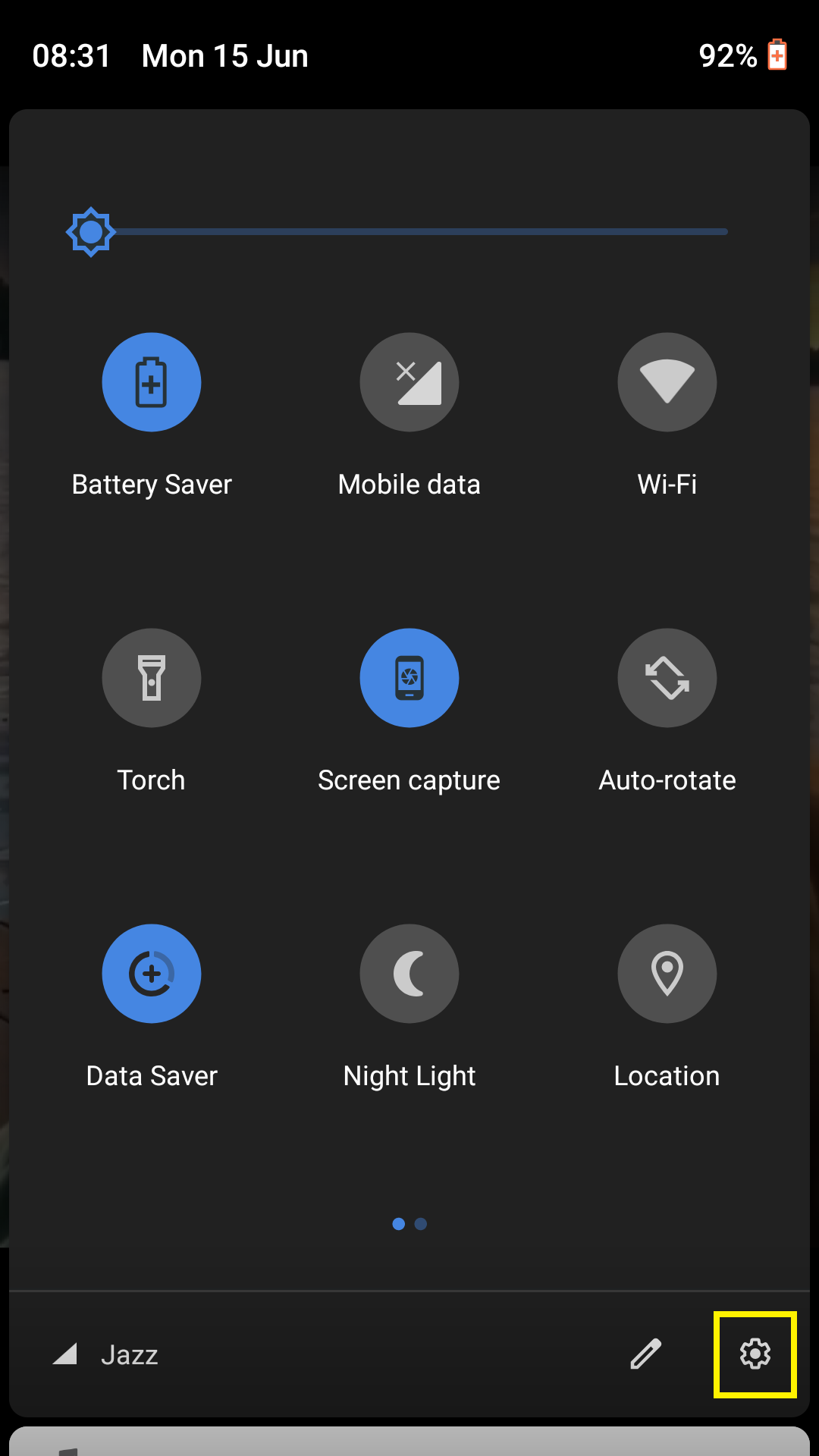Disable Data Saver tile

[152, 974]
